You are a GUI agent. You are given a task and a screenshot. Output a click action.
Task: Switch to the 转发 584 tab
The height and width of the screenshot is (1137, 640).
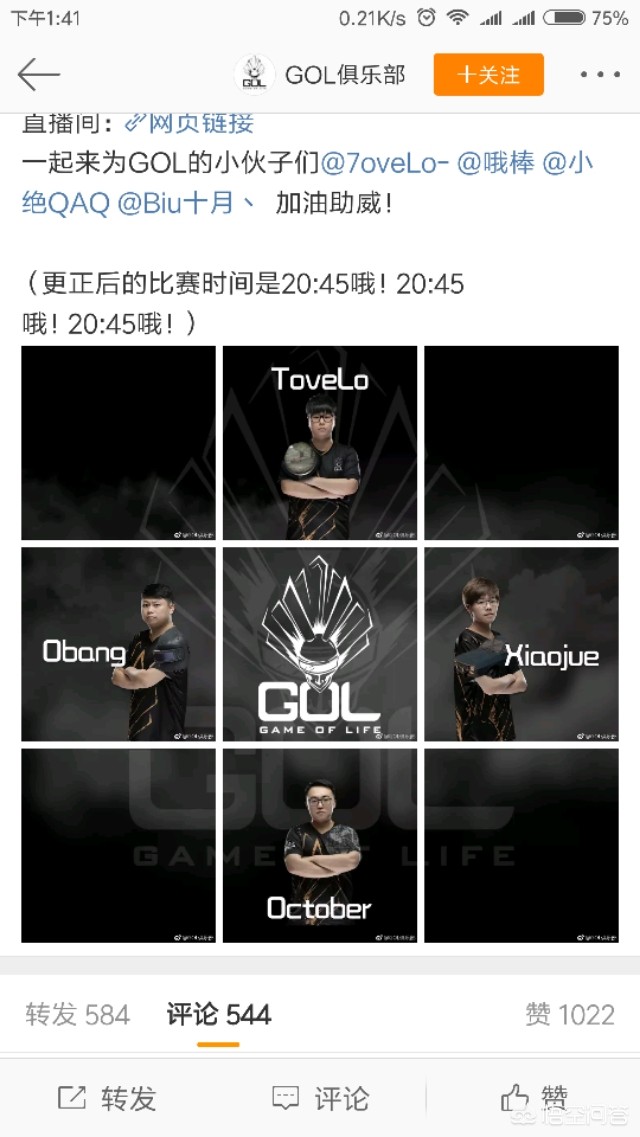click(78, 1015)
